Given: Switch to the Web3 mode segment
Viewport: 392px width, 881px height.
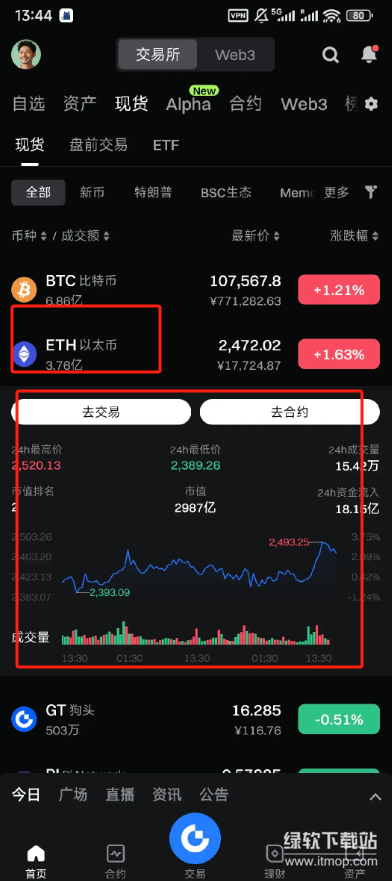Looking at the screenshot, I should (x=235, y=55).
